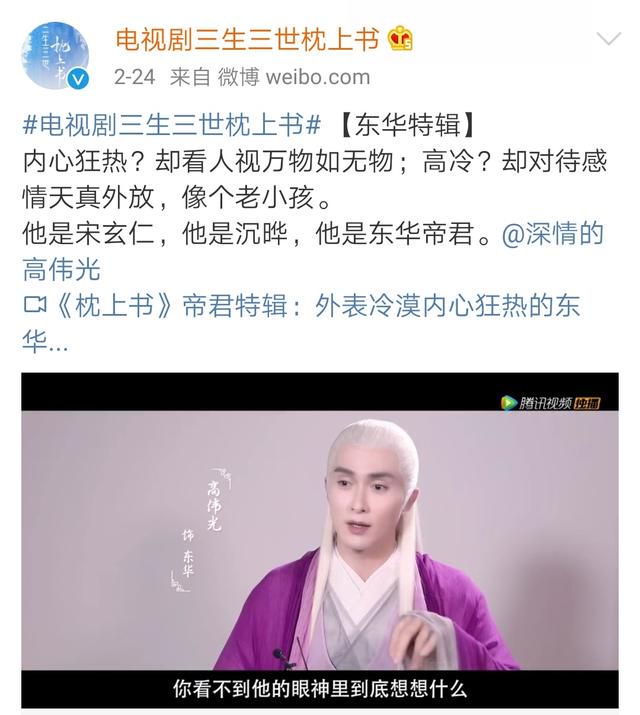Open the video link 《枕上书》帝君特辑

(x=300, y=306)
